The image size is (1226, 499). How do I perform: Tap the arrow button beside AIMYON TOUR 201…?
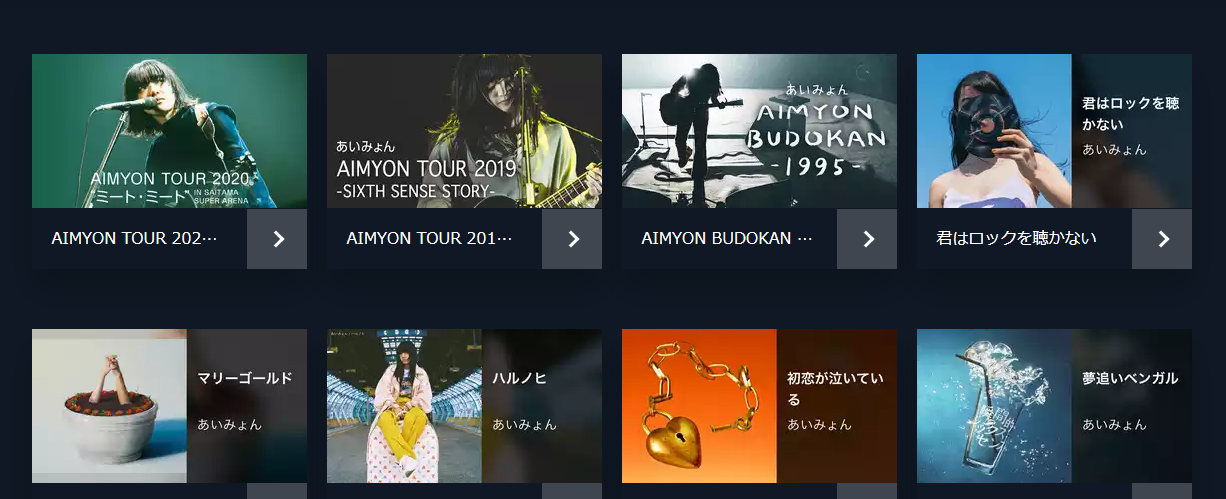(x=572, y=239)
